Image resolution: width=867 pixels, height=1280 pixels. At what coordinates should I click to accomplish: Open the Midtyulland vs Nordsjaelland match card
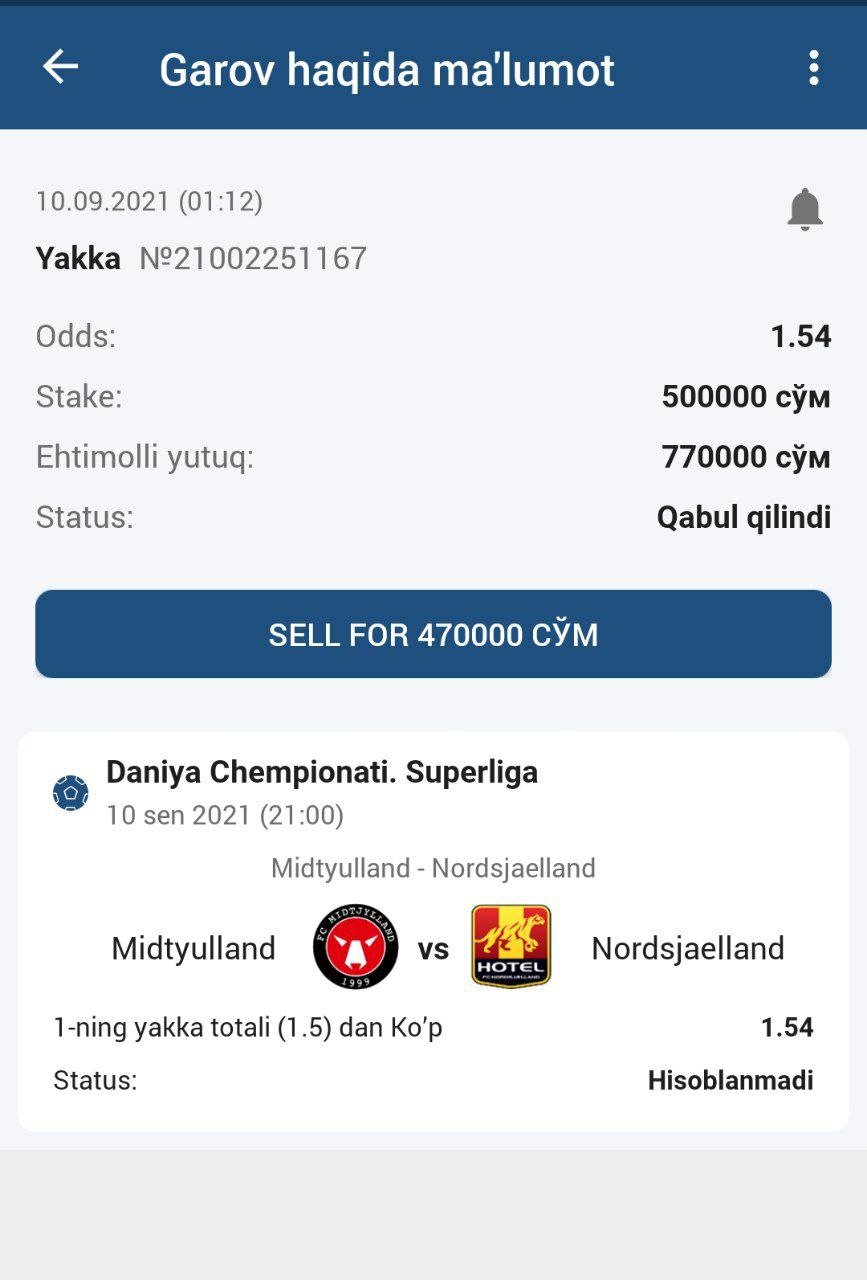click(x=433, y=930)
